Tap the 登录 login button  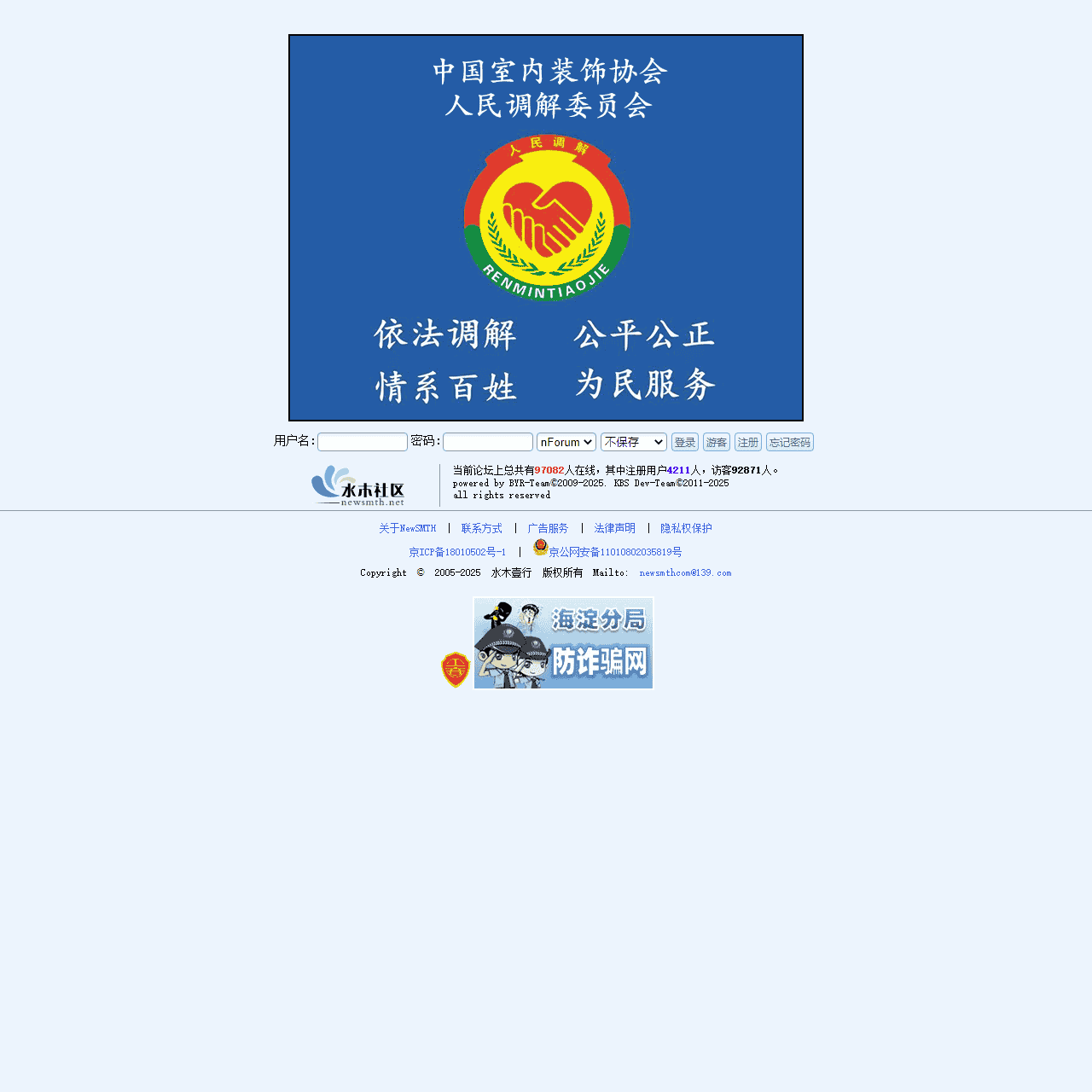[x=684, y=442]
